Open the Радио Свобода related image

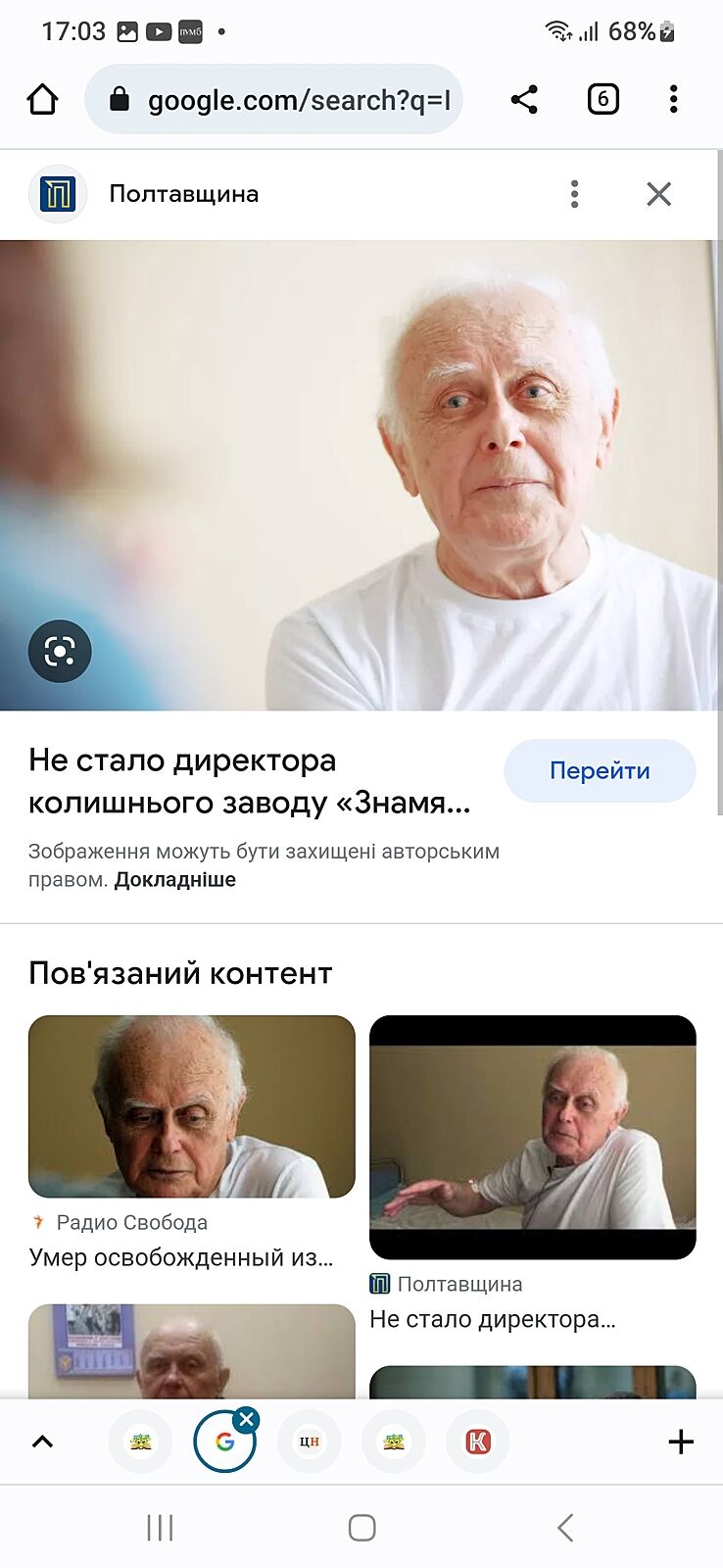[x=192, y=1106]
